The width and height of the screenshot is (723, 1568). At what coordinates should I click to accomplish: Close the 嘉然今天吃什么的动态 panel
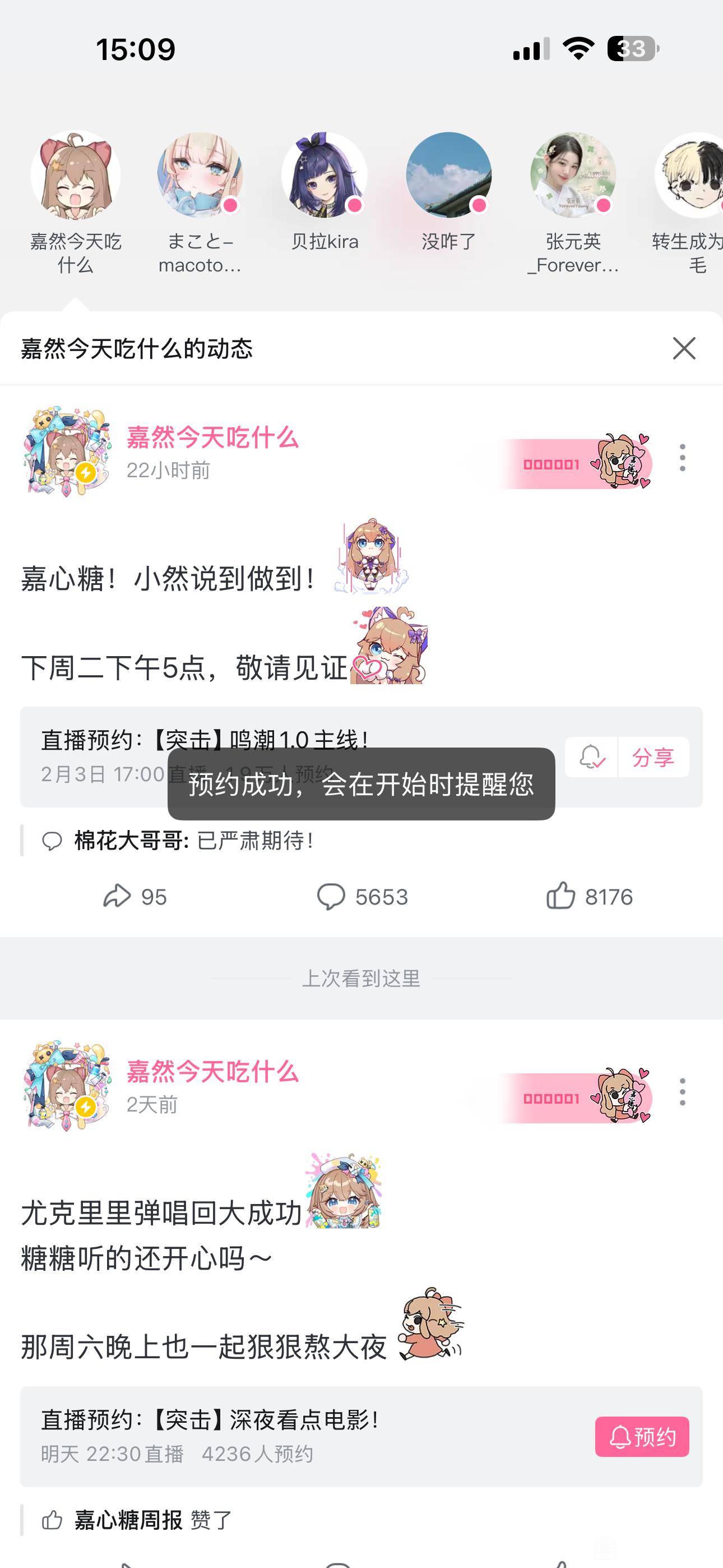(x=683, y=348)
